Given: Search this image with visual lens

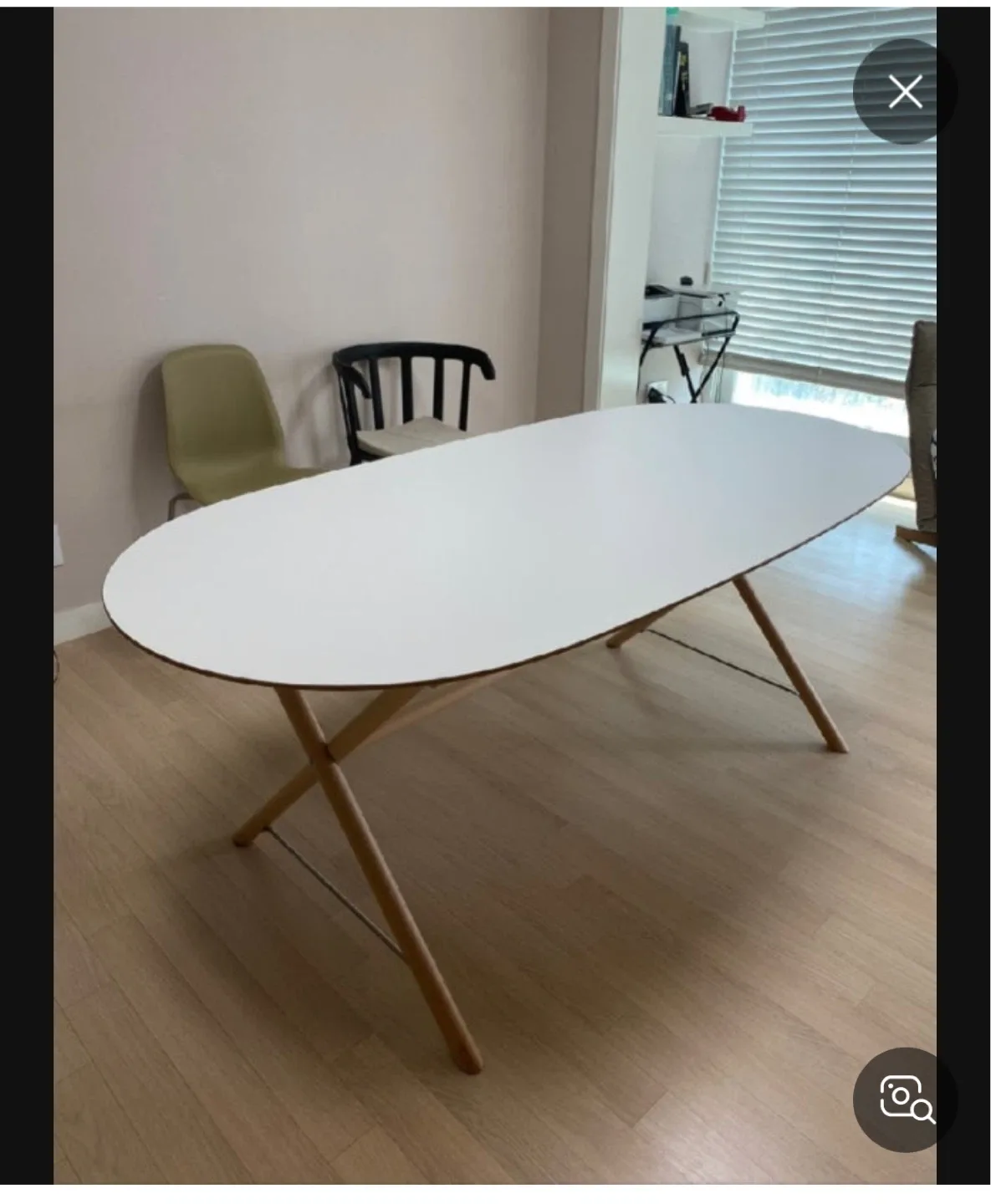Looking at the screenshot, I should point(905,1099).
